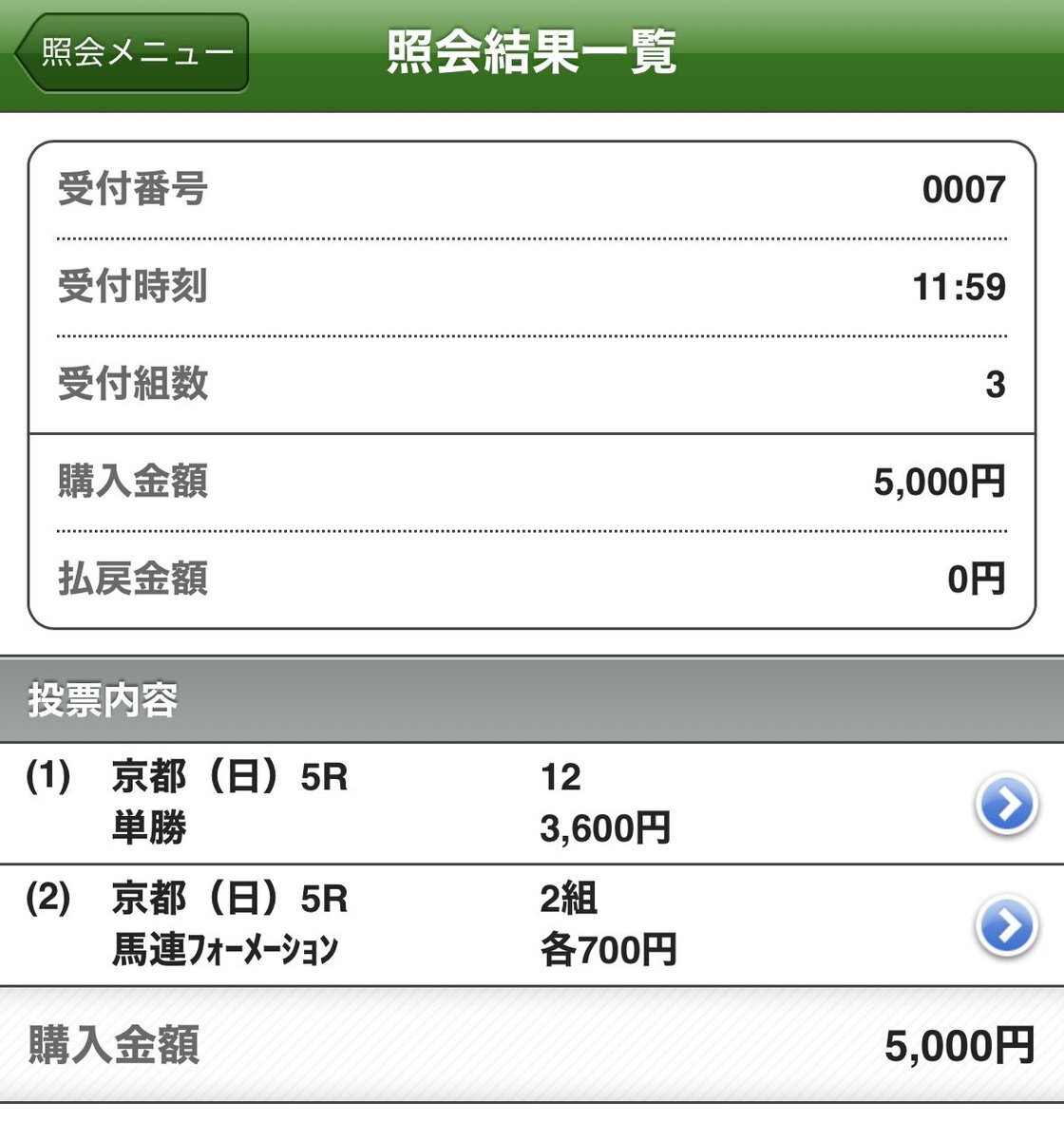The width and height of the screenshot is (1064, 1140).
Task: Go back to 照会メニュー
Action: pos(133,52)
